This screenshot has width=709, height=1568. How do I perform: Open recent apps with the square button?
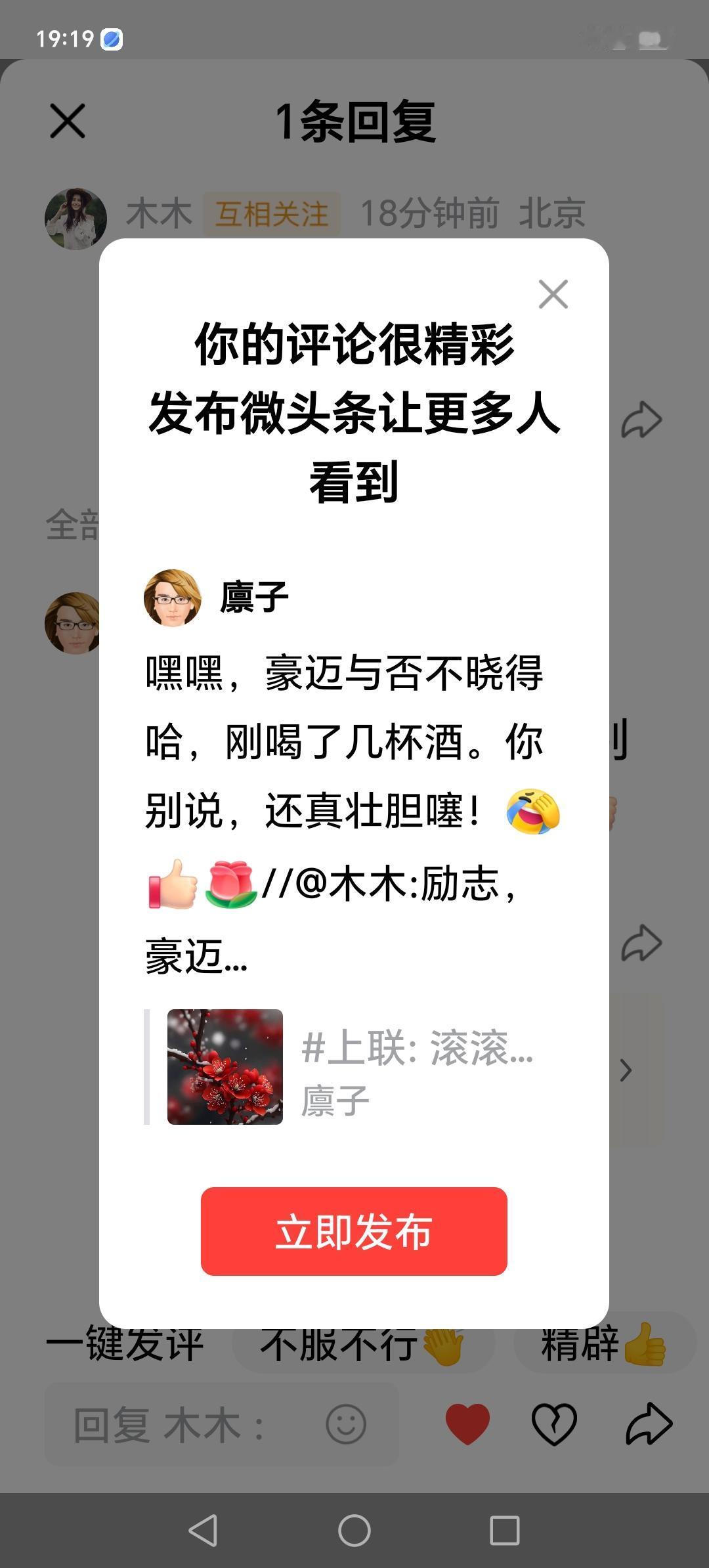click(x=505, y=1530)
